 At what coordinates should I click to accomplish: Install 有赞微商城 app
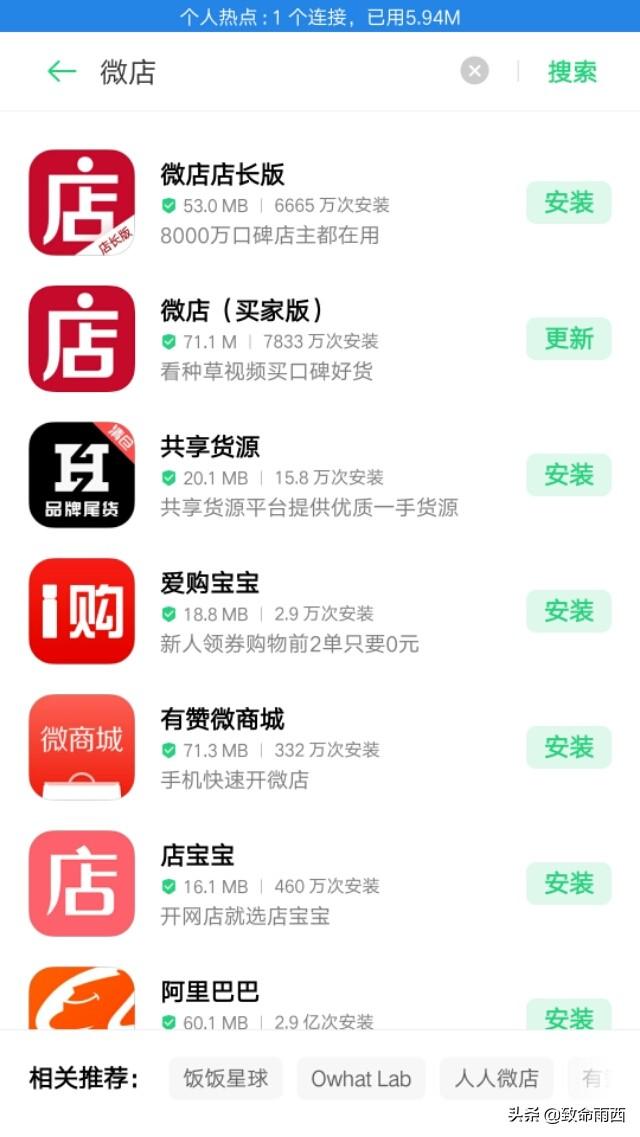click(x=568, y=747)
